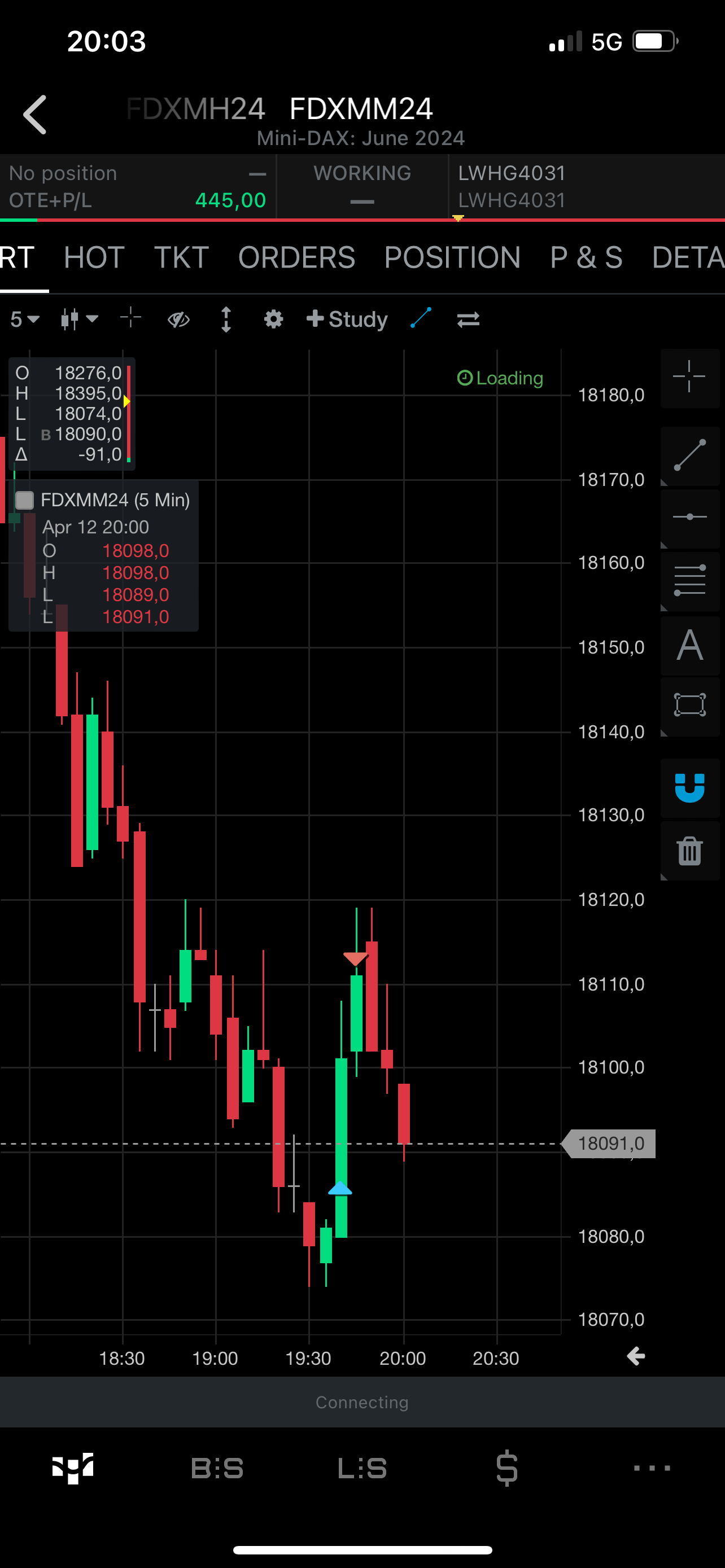Toggle the magnet snap tool

pyautogui.click(x=689, y=787)
